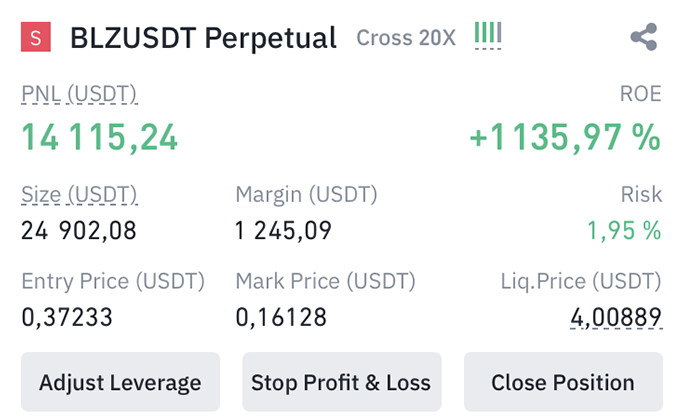Tap the underlined PNL (USDT) label
Viewport: 690px width, 416px height.
coord(79,94)
